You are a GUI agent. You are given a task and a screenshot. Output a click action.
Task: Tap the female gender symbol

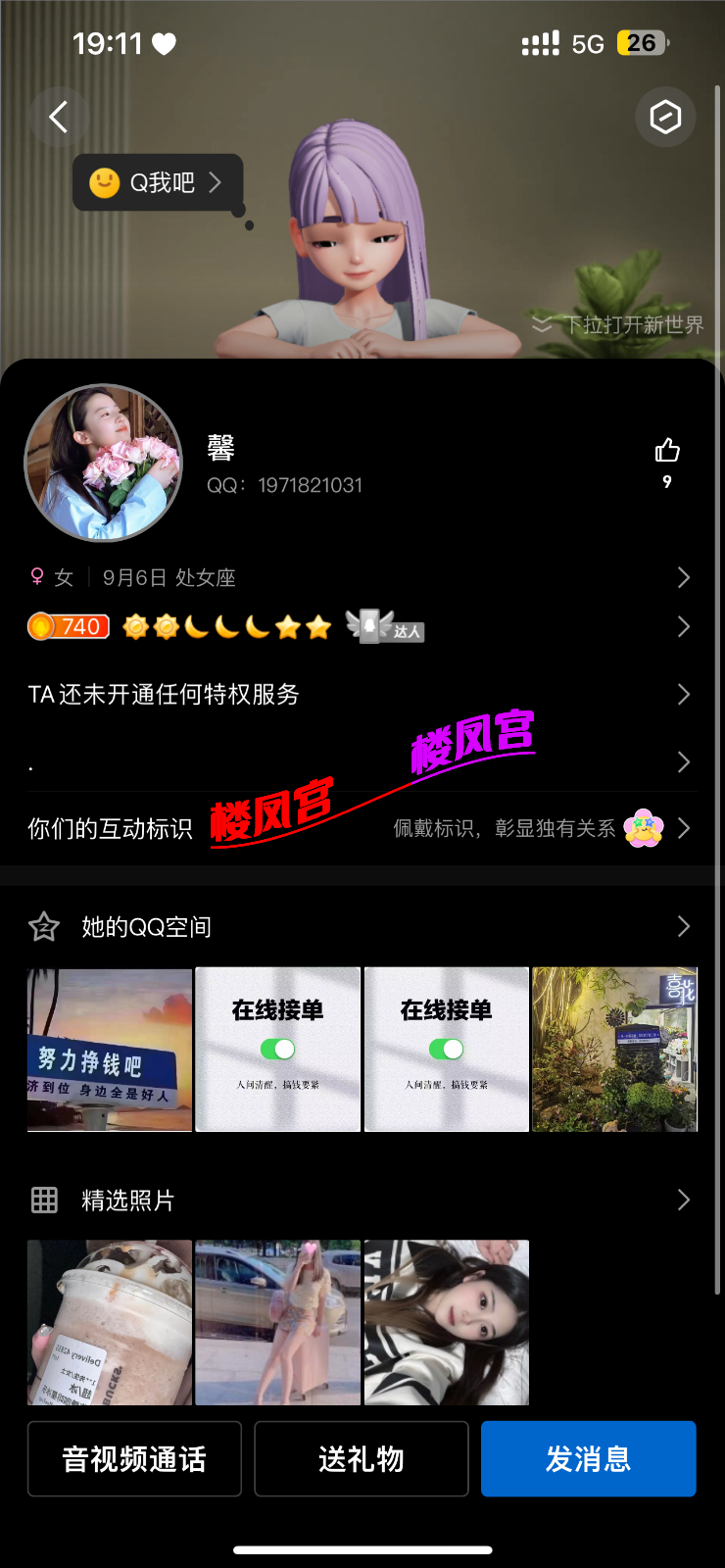click(37, 577)
